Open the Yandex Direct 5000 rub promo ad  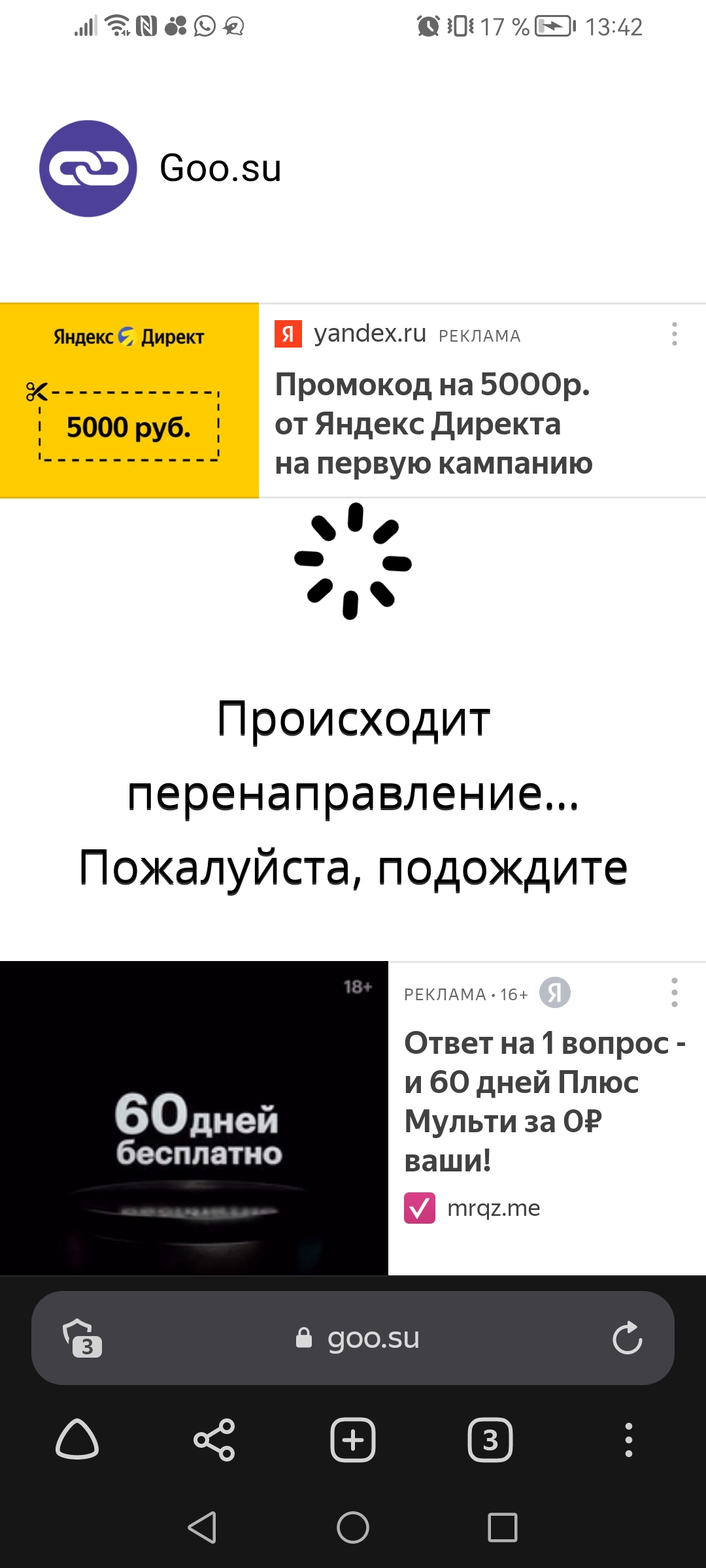(433, 423)
